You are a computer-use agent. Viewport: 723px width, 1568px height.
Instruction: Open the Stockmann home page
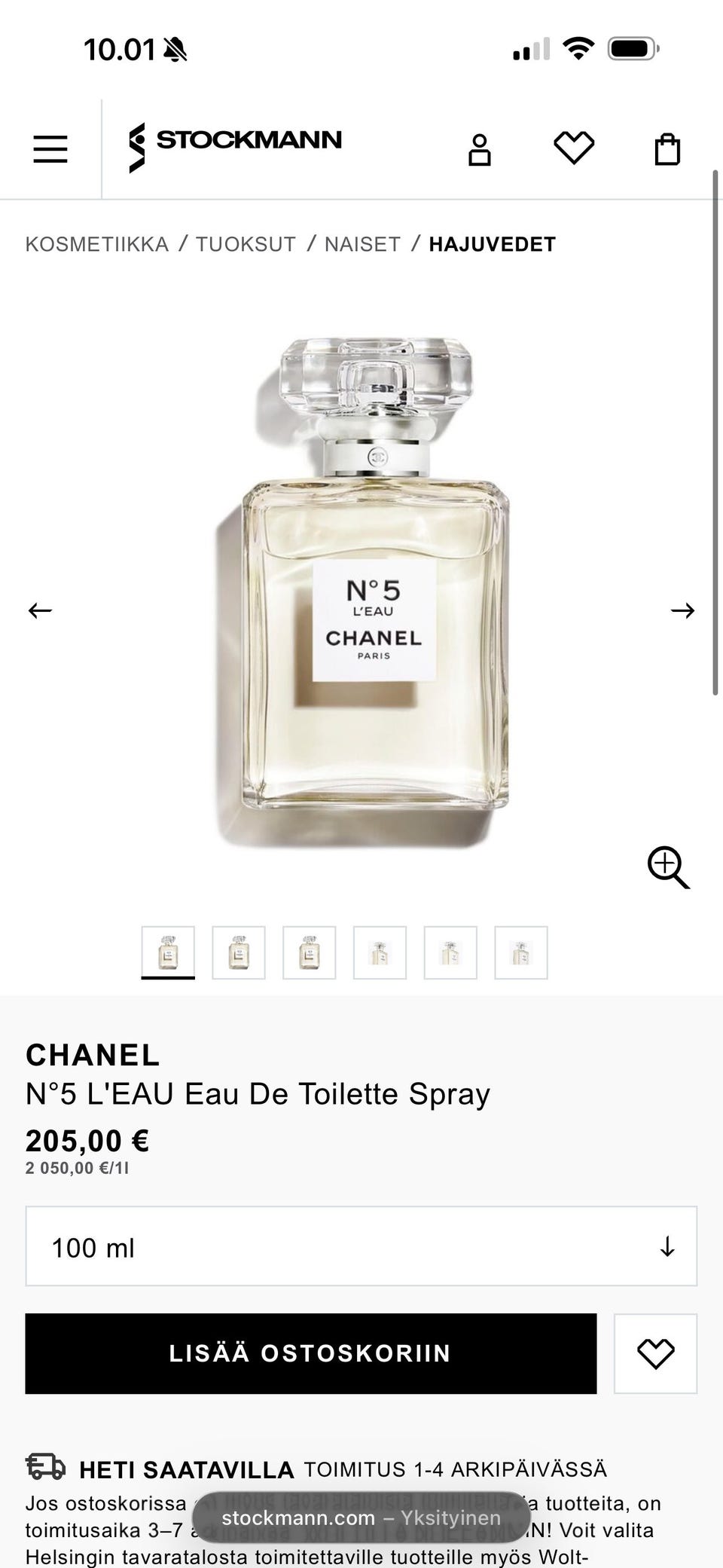(x=235, y=146)
